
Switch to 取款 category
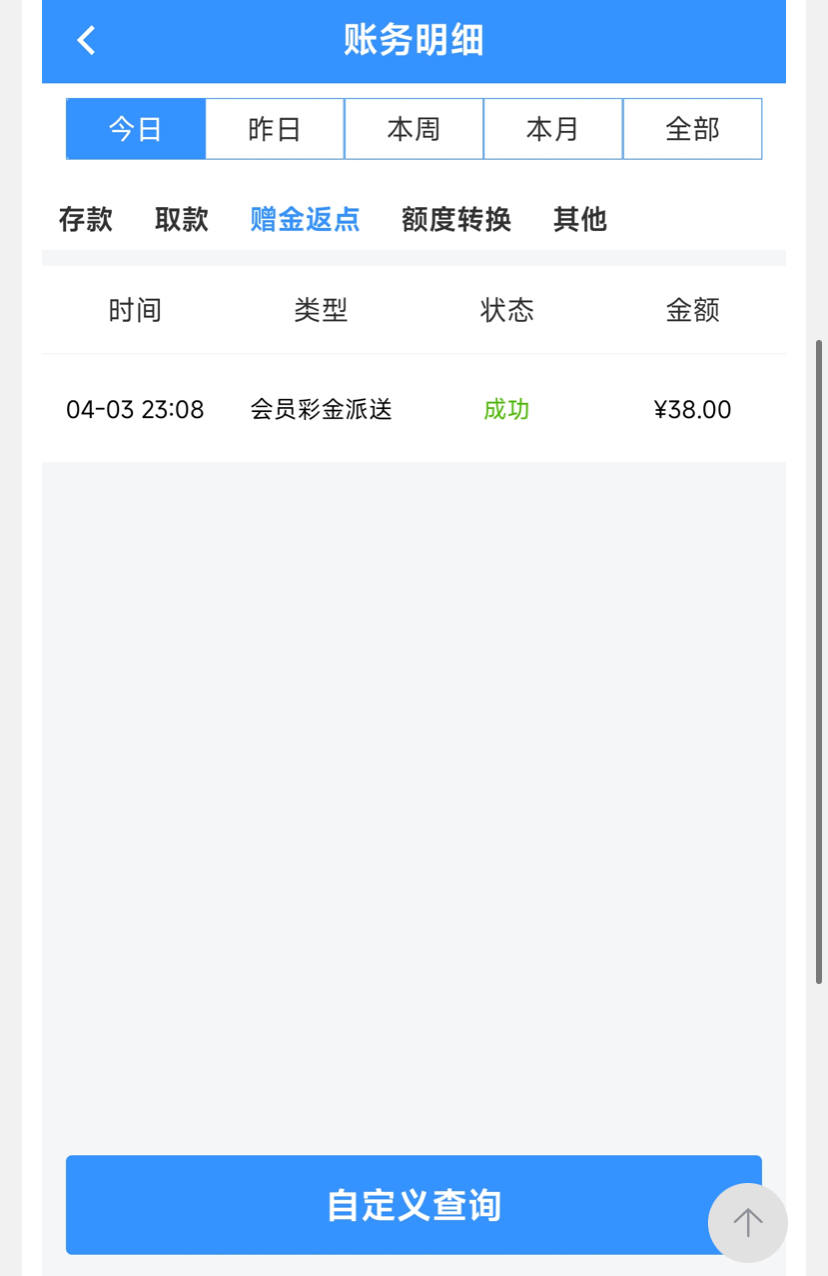pyautogui.click(x=182, y=219)
